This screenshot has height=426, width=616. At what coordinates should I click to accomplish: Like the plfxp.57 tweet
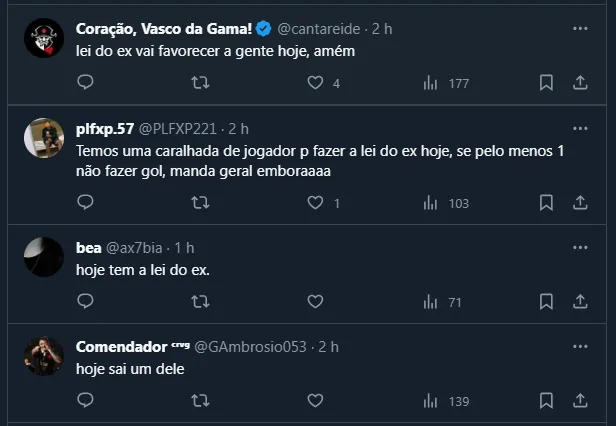click(315, 202)
